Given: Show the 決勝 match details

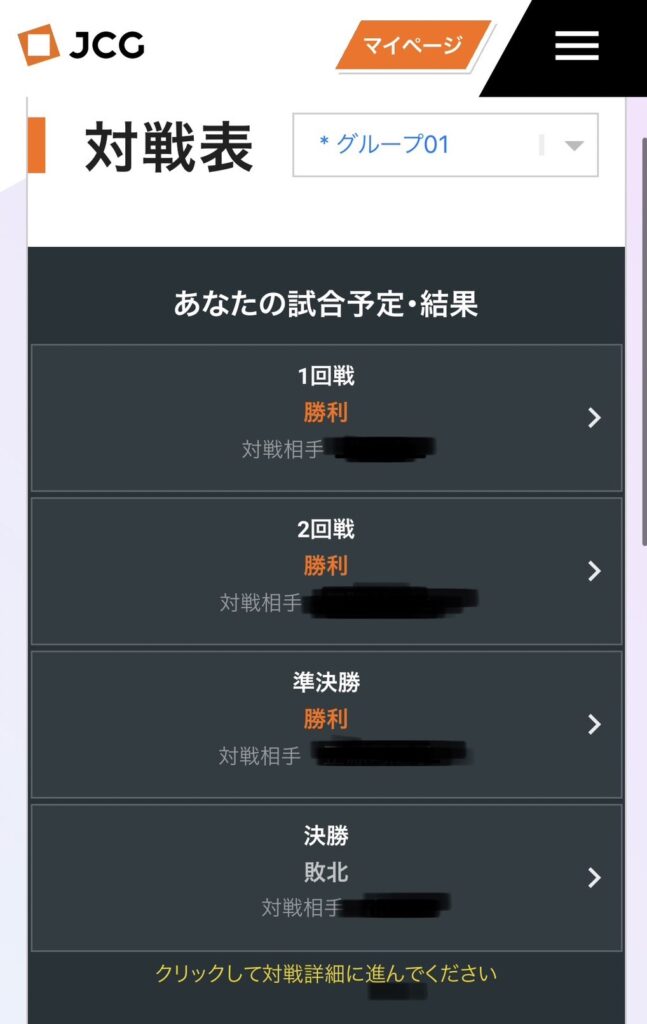Looking at the screenshot, I should pyautogui.click(x=326, y=877).
